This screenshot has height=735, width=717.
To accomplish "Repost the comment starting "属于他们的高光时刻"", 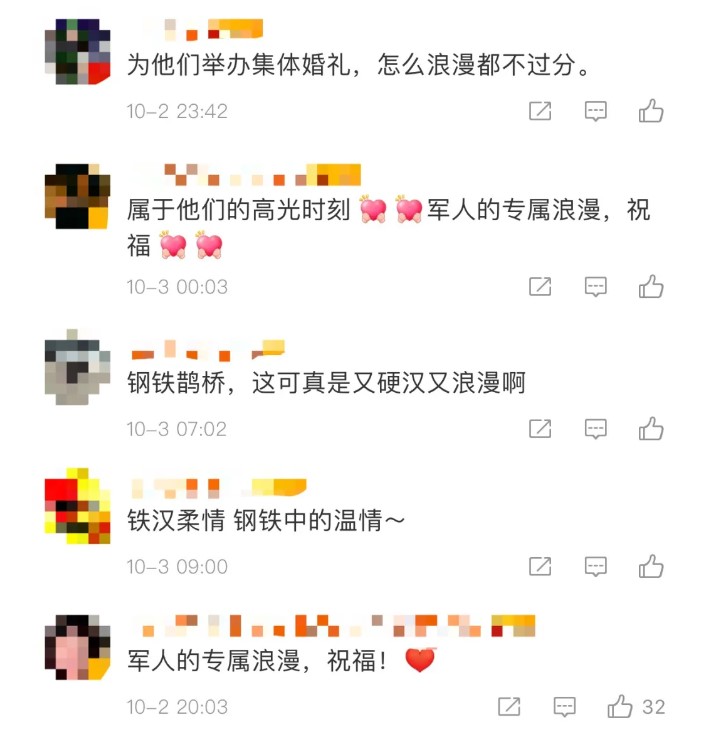I will coord(540,287).
